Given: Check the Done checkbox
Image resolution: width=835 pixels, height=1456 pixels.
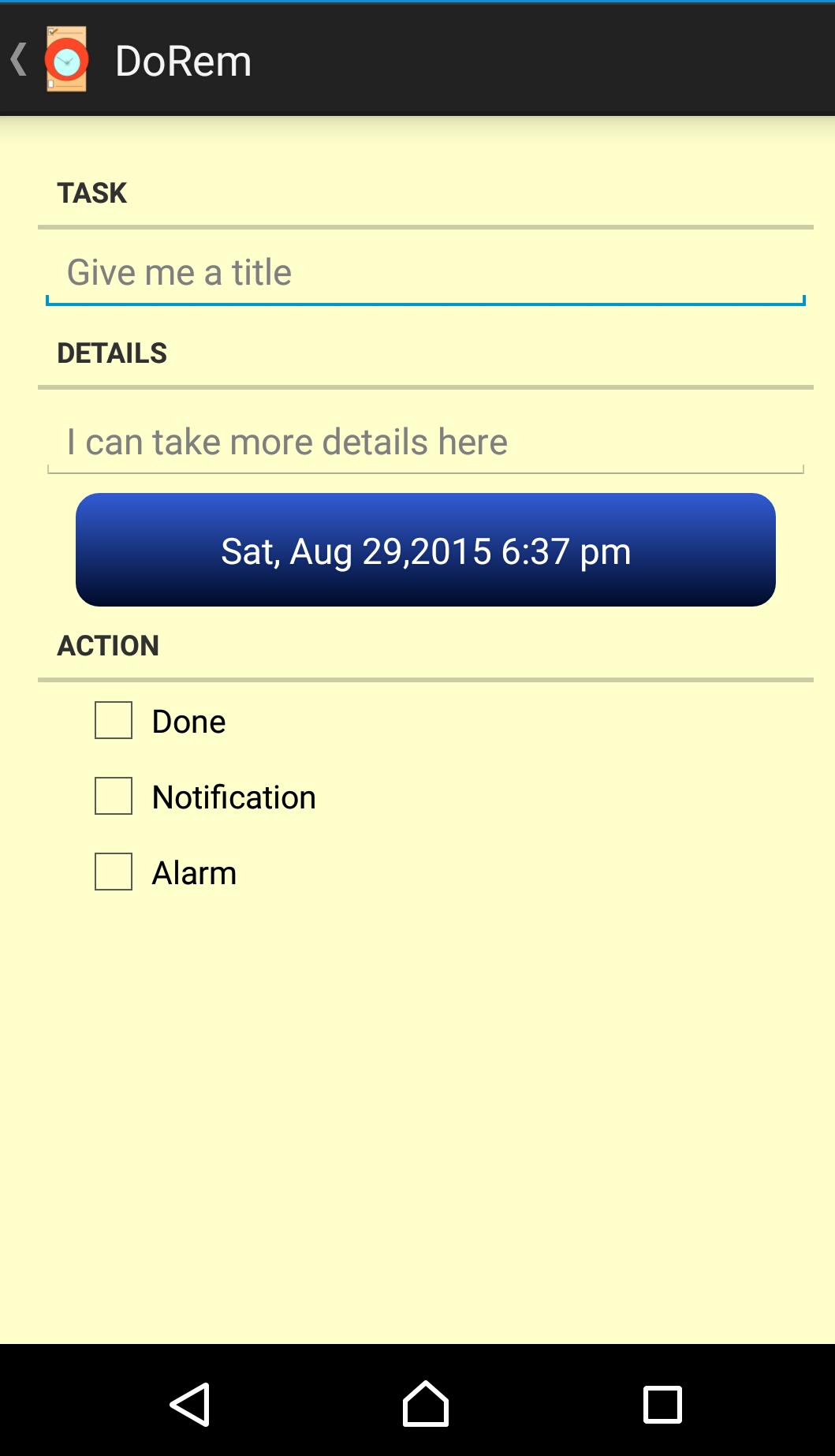Looking at the screenshot, I should click(114, 721).
